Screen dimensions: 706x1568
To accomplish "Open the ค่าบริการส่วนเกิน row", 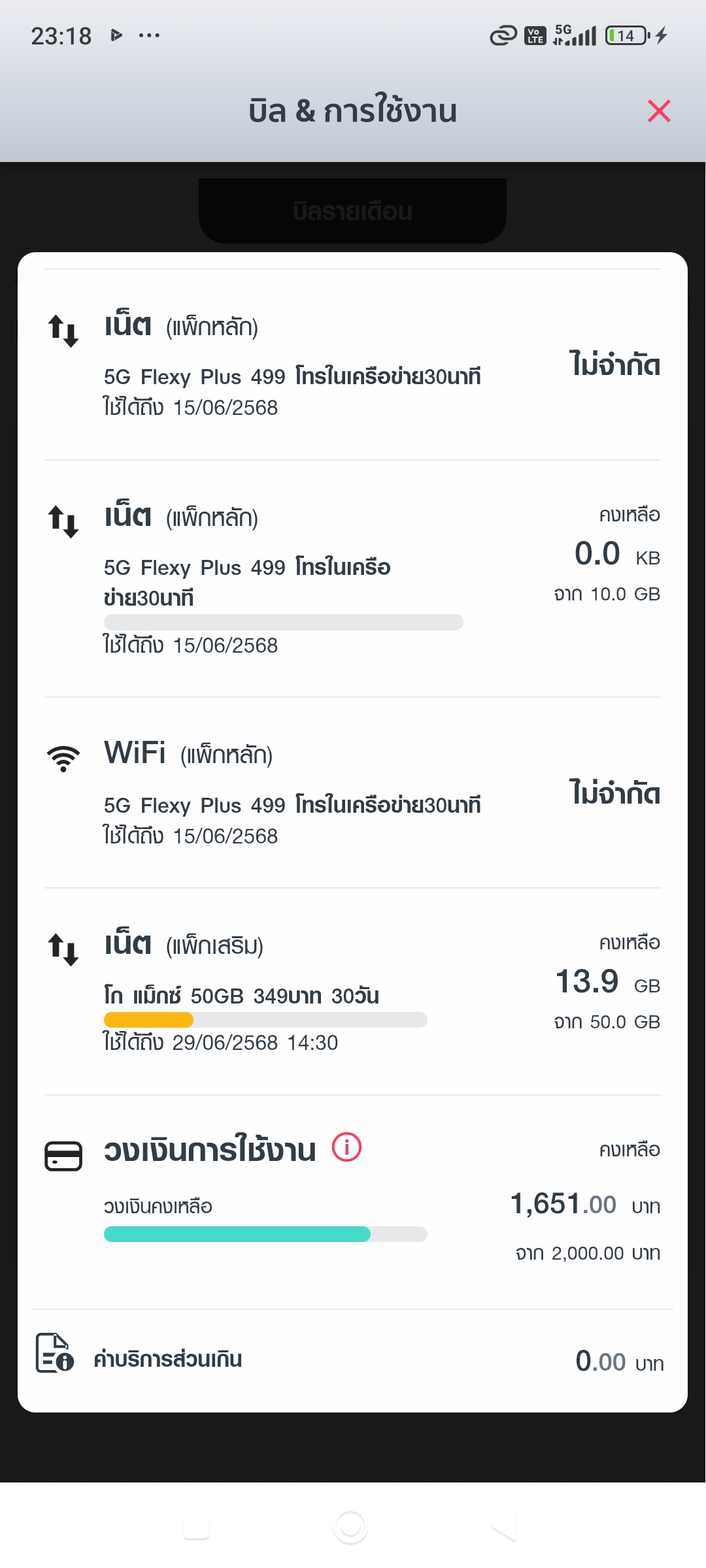I will click(352, 1360).
